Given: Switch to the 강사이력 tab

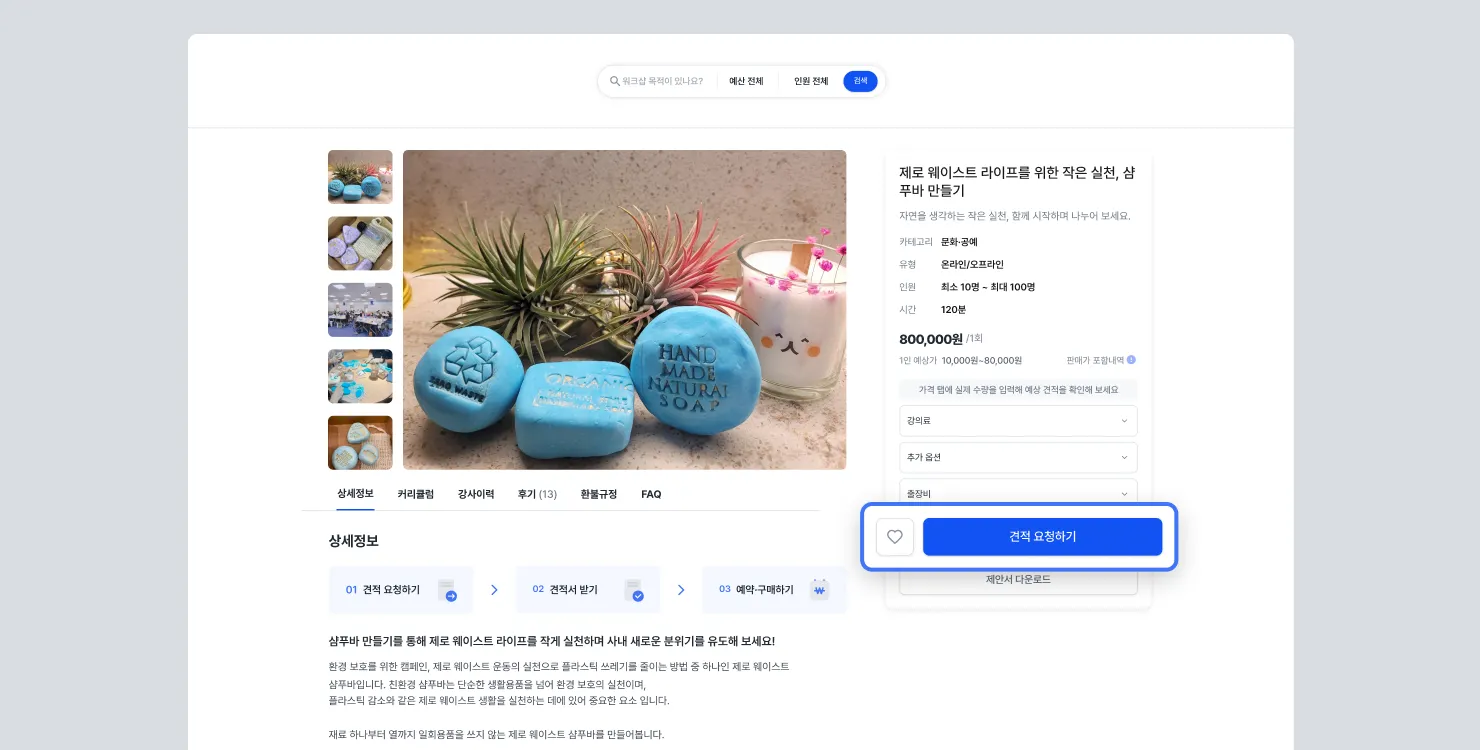Looking at the screenshot, I should (476, 494).
